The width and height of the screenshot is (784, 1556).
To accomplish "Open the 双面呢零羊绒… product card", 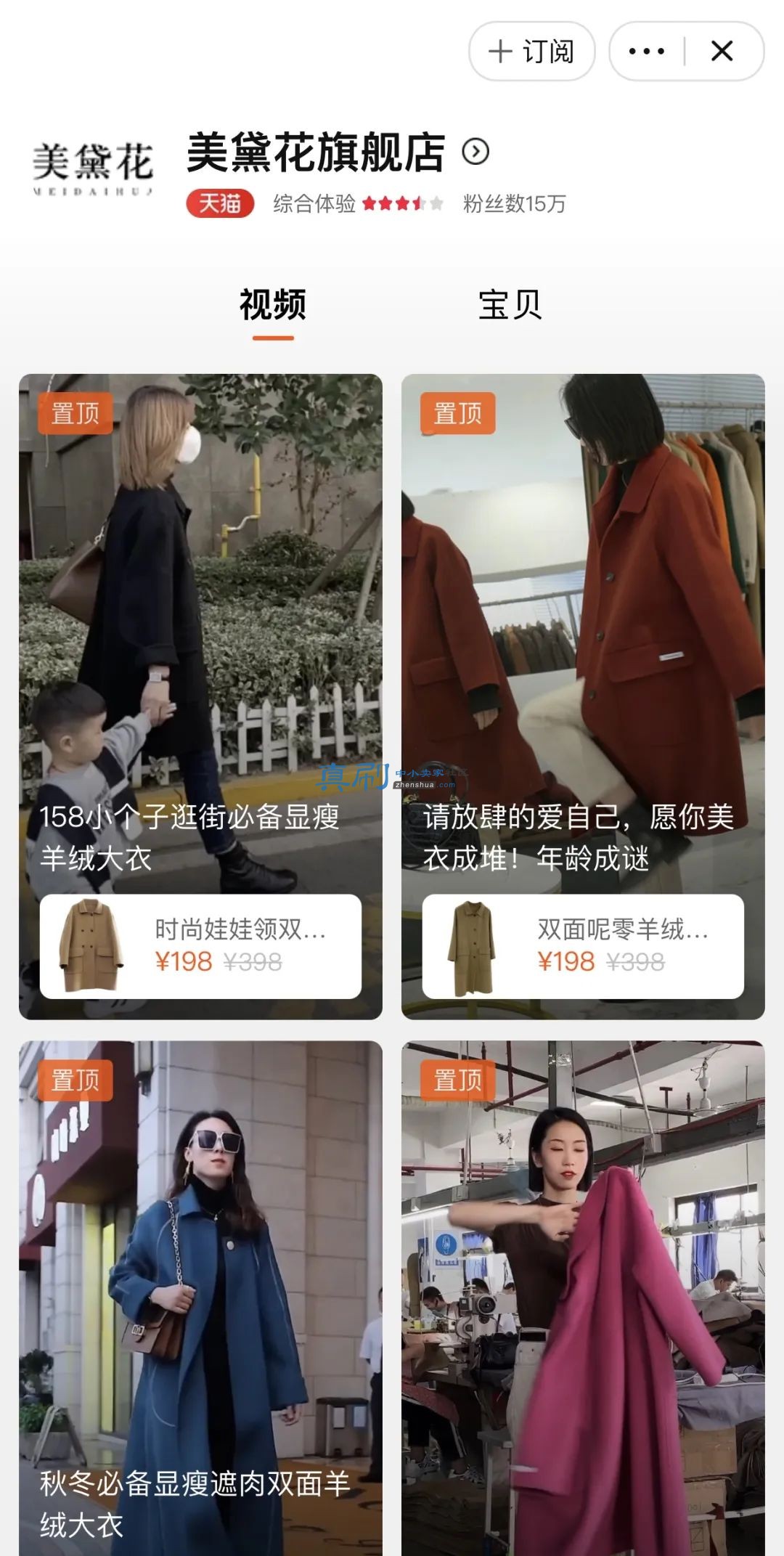I will coord(583,946).
